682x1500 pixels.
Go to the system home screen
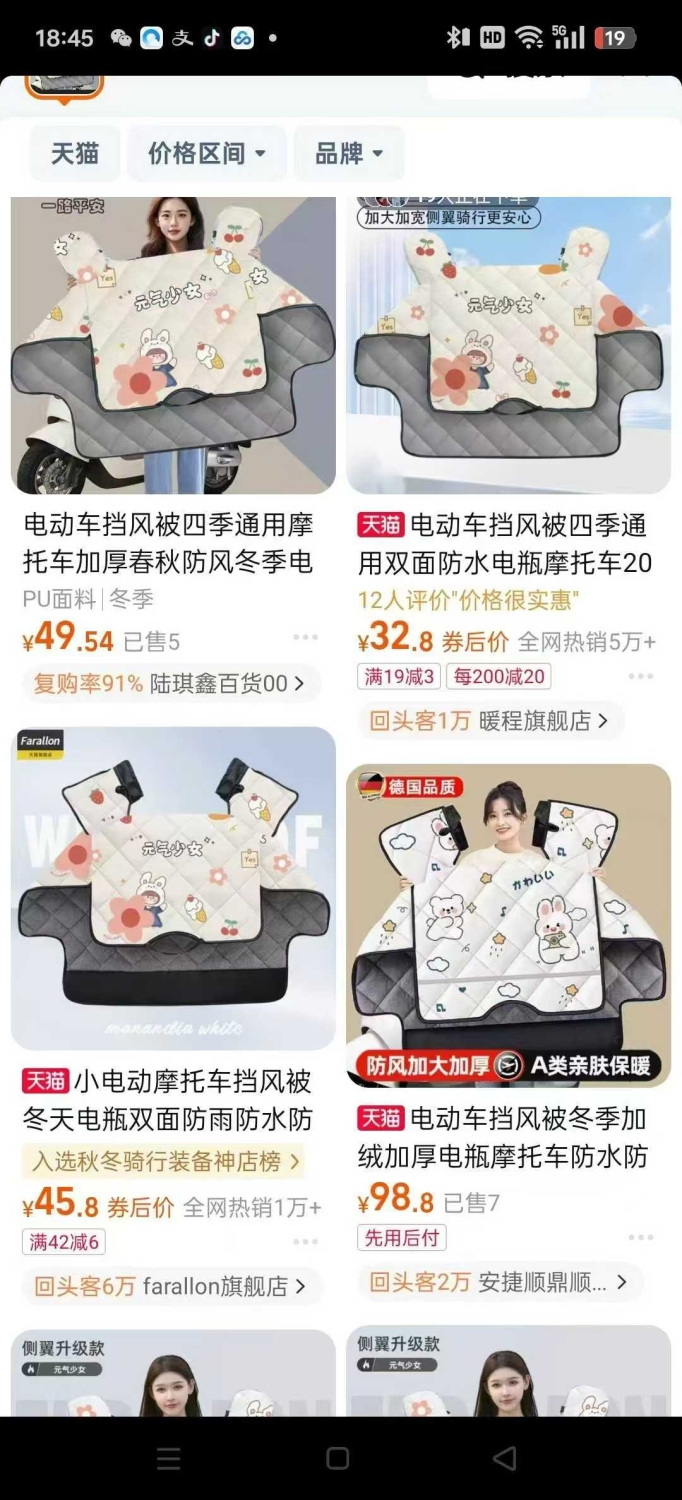(338, 1459)
